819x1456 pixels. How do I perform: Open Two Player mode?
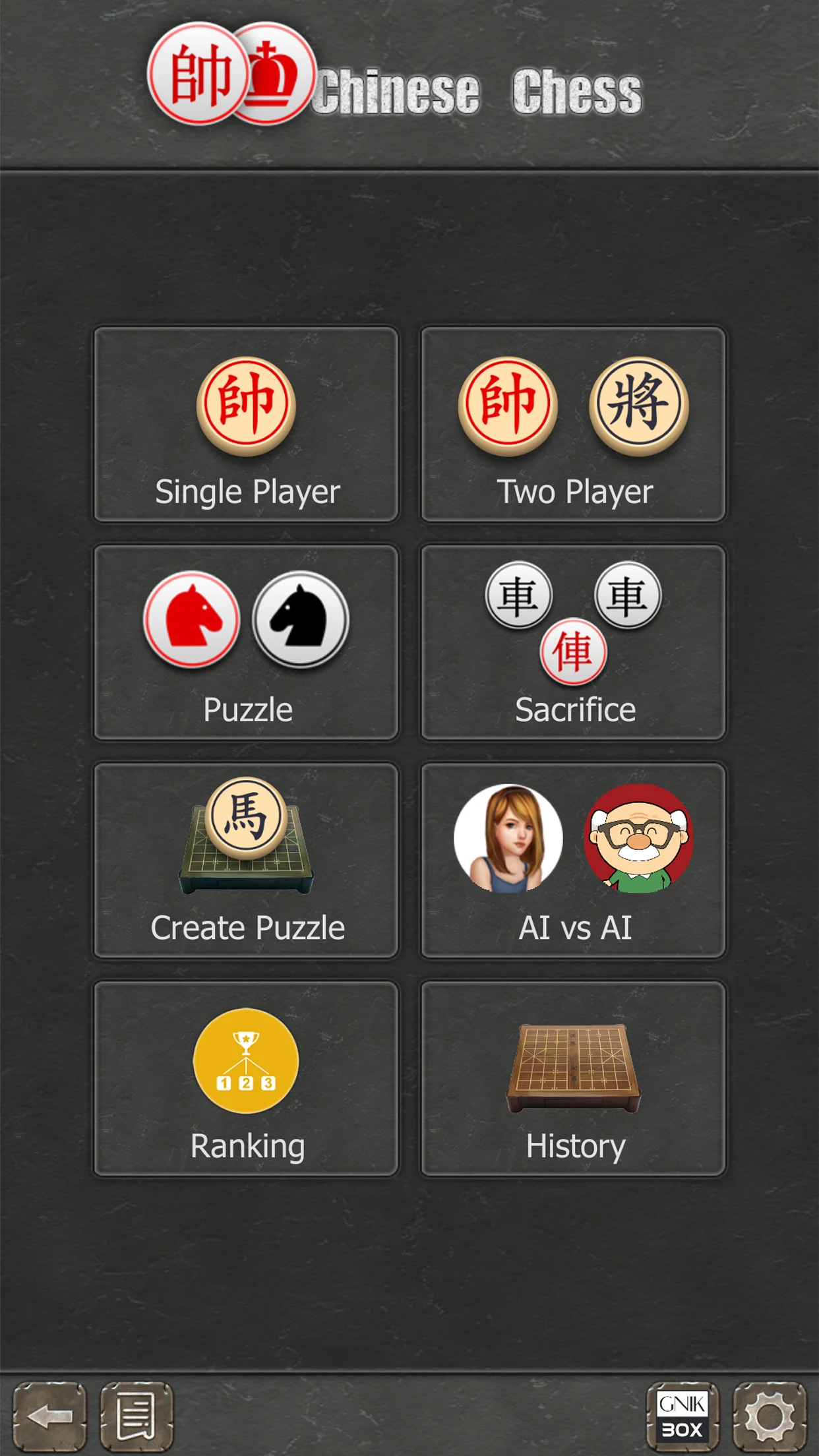[x=573, y=424]
